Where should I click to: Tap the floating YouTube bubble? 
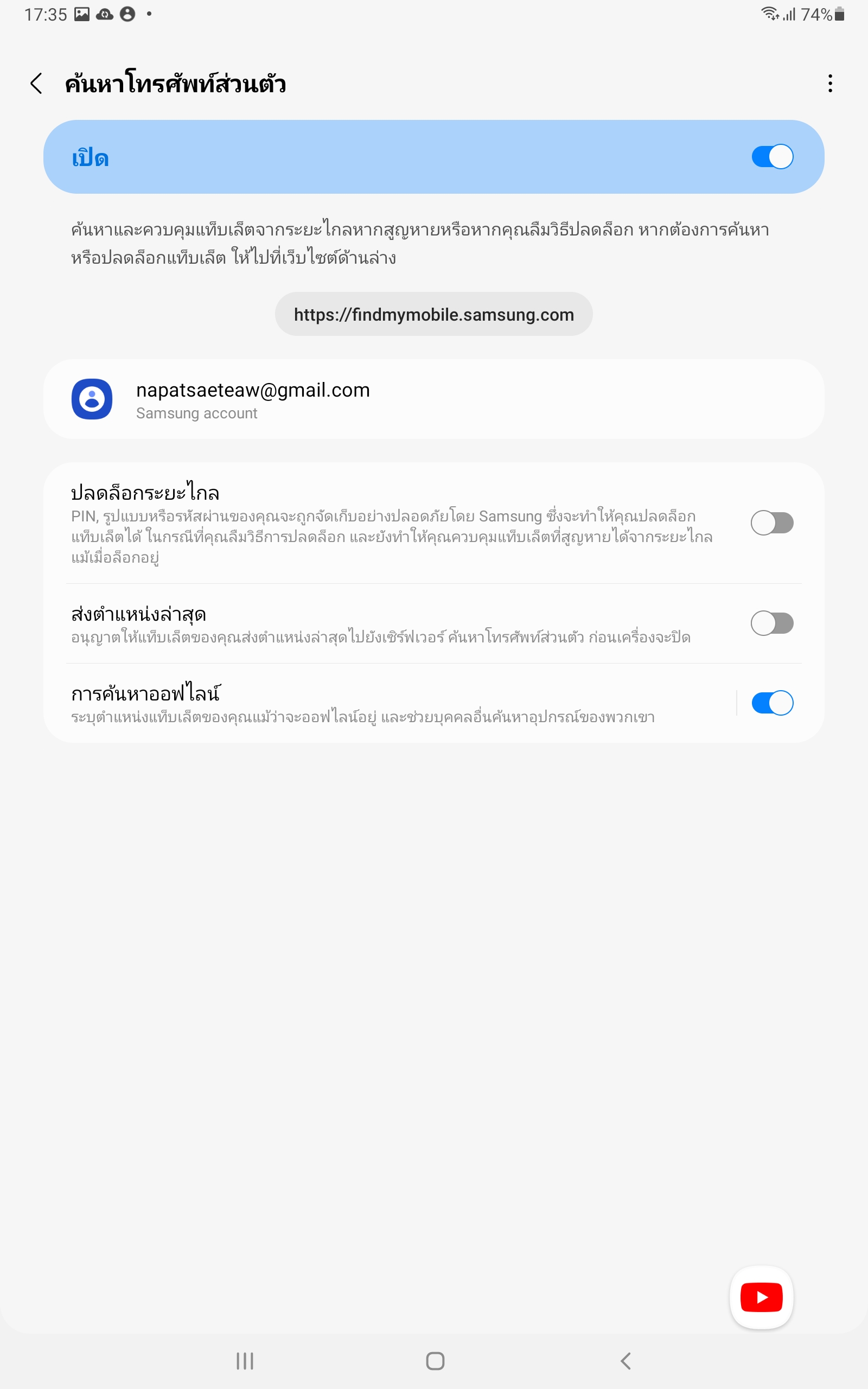[761, 1298]
